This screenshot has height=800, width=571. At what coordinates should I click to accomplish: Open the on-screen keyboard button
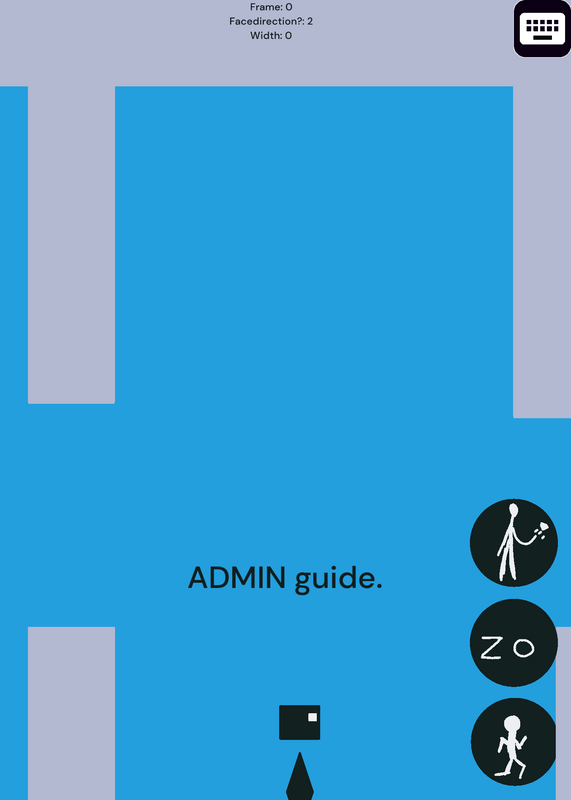click(542, 29)
